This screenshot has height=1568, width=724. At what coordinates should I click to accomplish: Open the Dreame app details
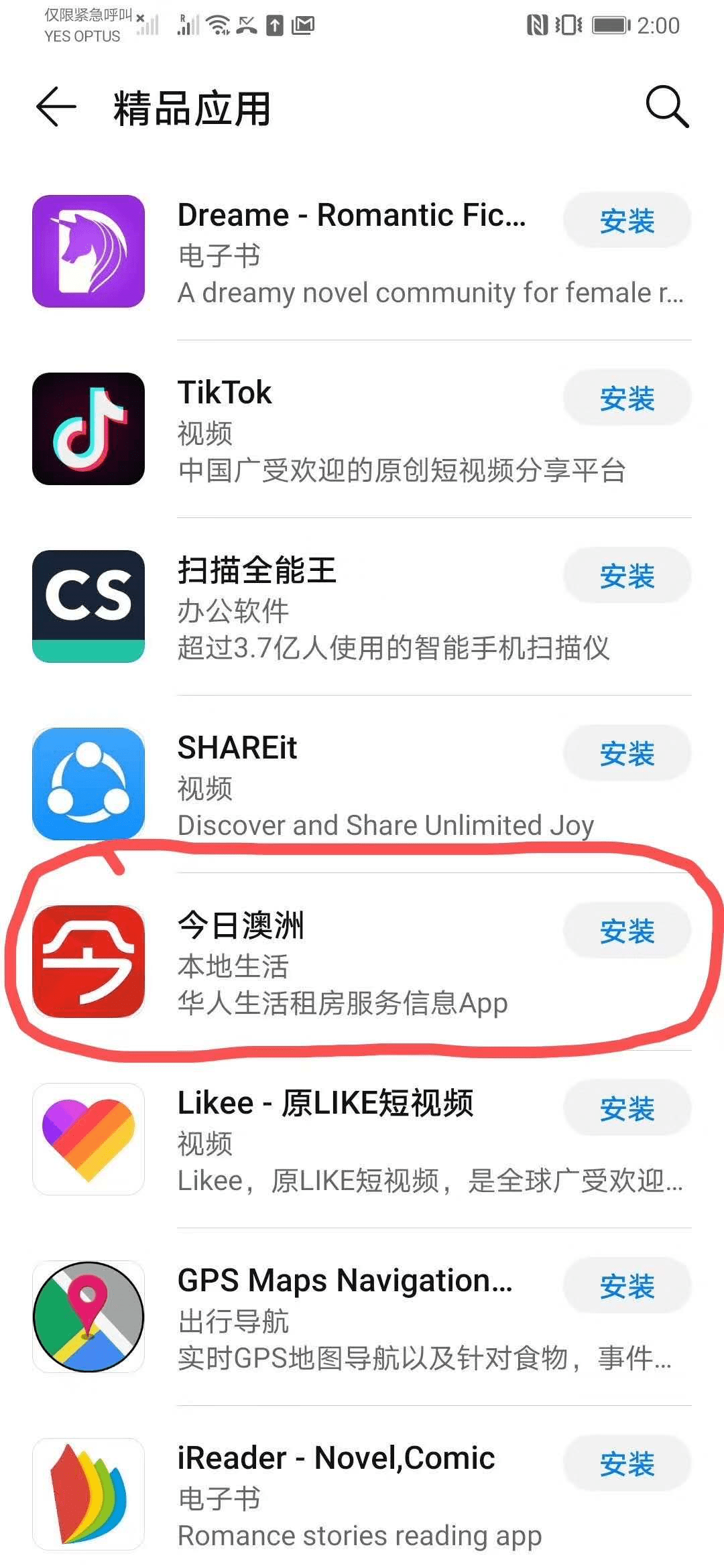pyautogui.click(x=362, y=251)
